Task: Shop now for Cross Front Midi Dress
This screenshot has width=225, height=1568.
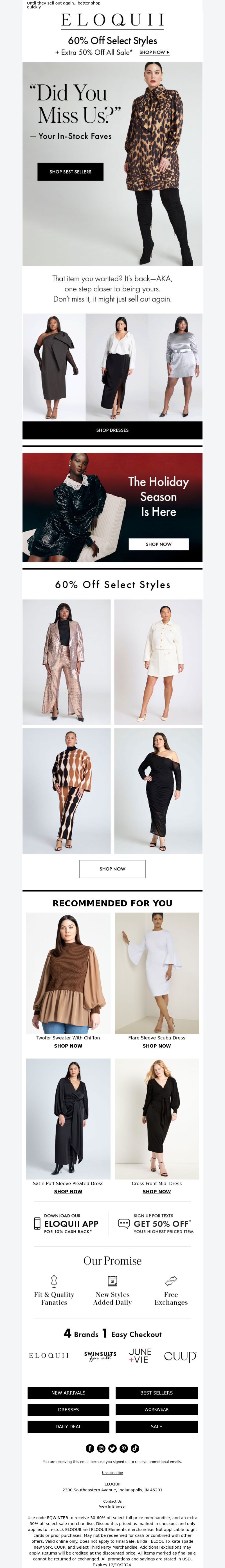Action: (157, 1191)
